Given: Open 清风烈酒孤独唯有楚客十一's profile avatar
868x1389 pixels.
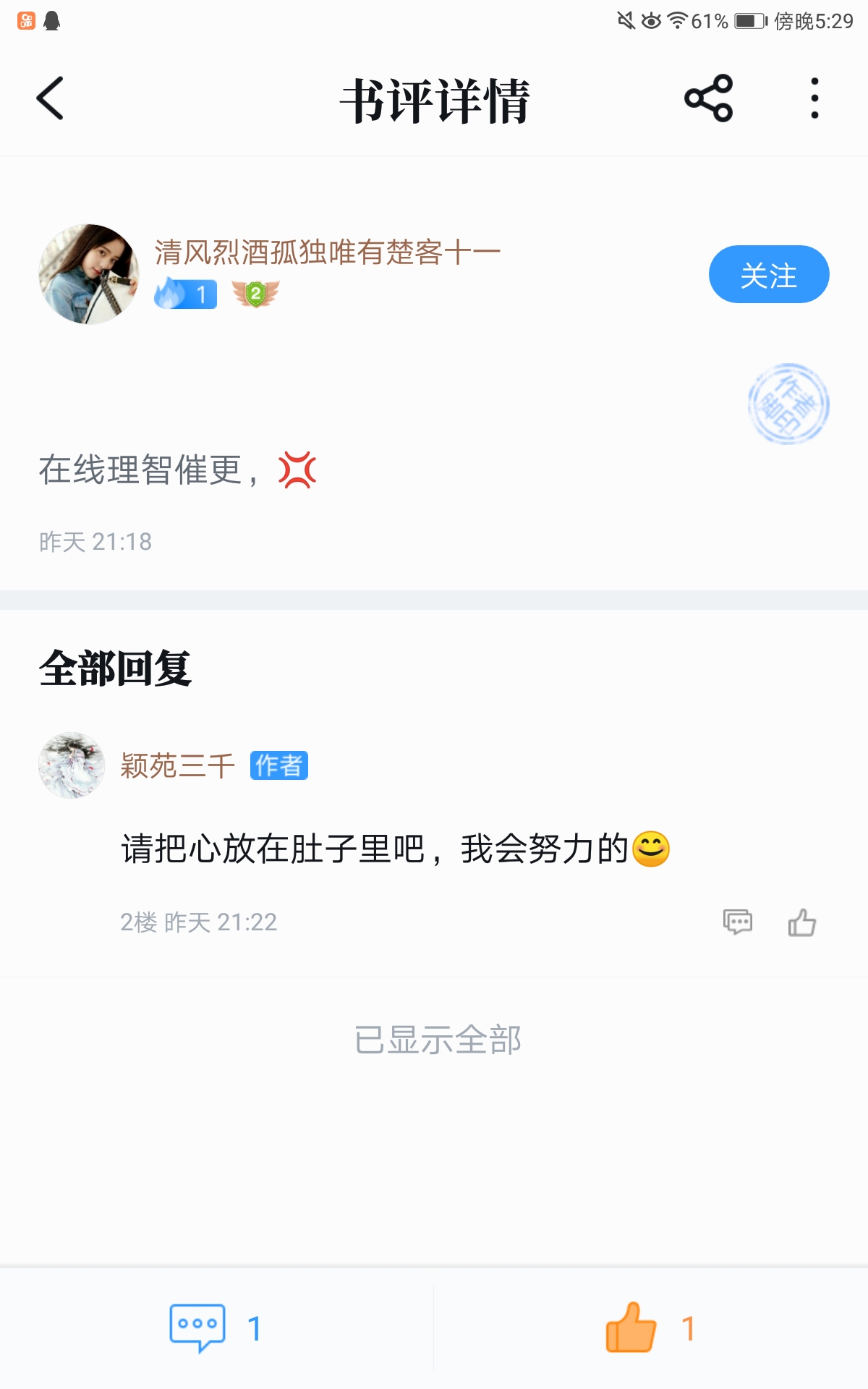Looking at the screenshot, I should 88,274.
